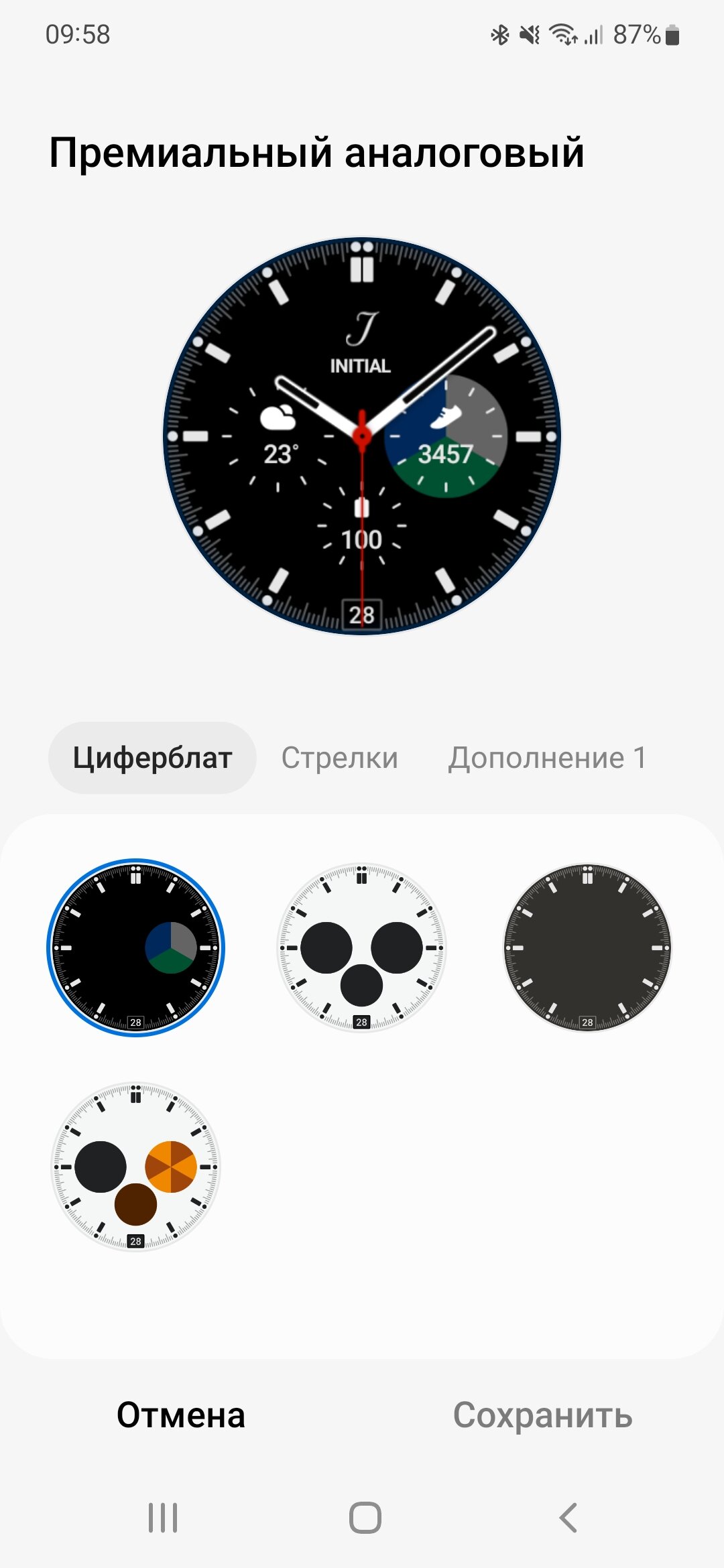724x1568 pixels.
Task: Open the Дополнение 1 tab
Action: (547, 758)
